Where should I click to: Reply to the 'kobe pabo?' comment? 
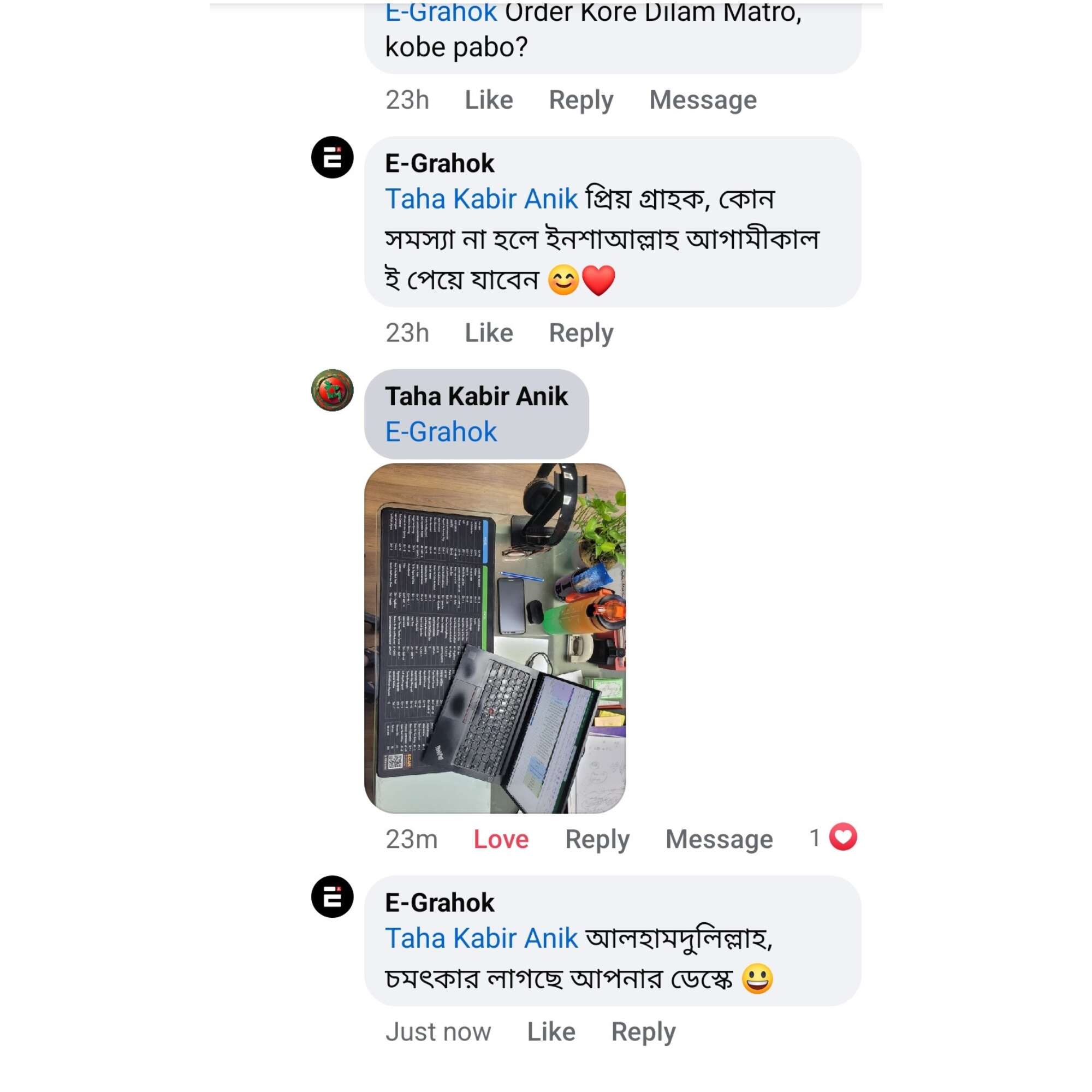pos(580,100)
